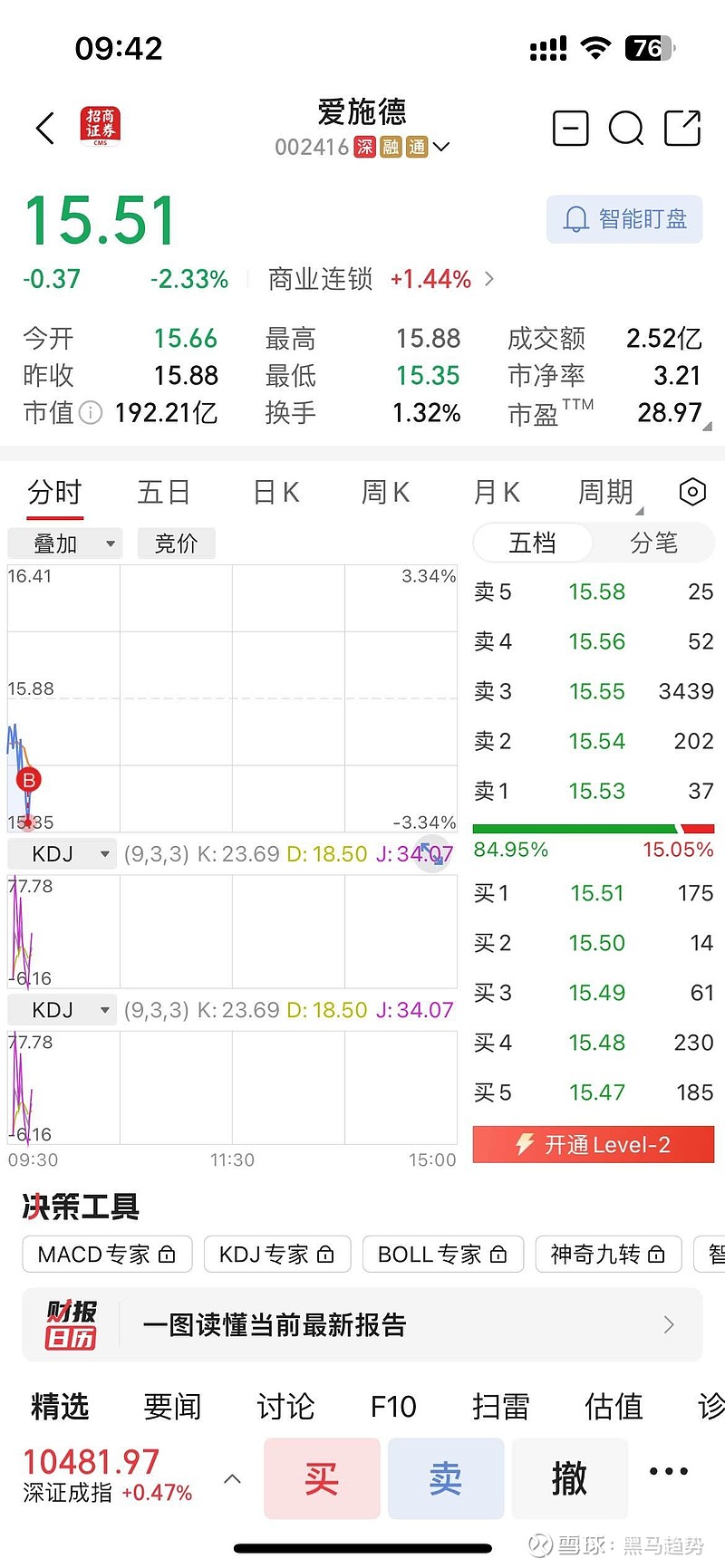Switch to the 日K chart tab

tap(276, 493)
